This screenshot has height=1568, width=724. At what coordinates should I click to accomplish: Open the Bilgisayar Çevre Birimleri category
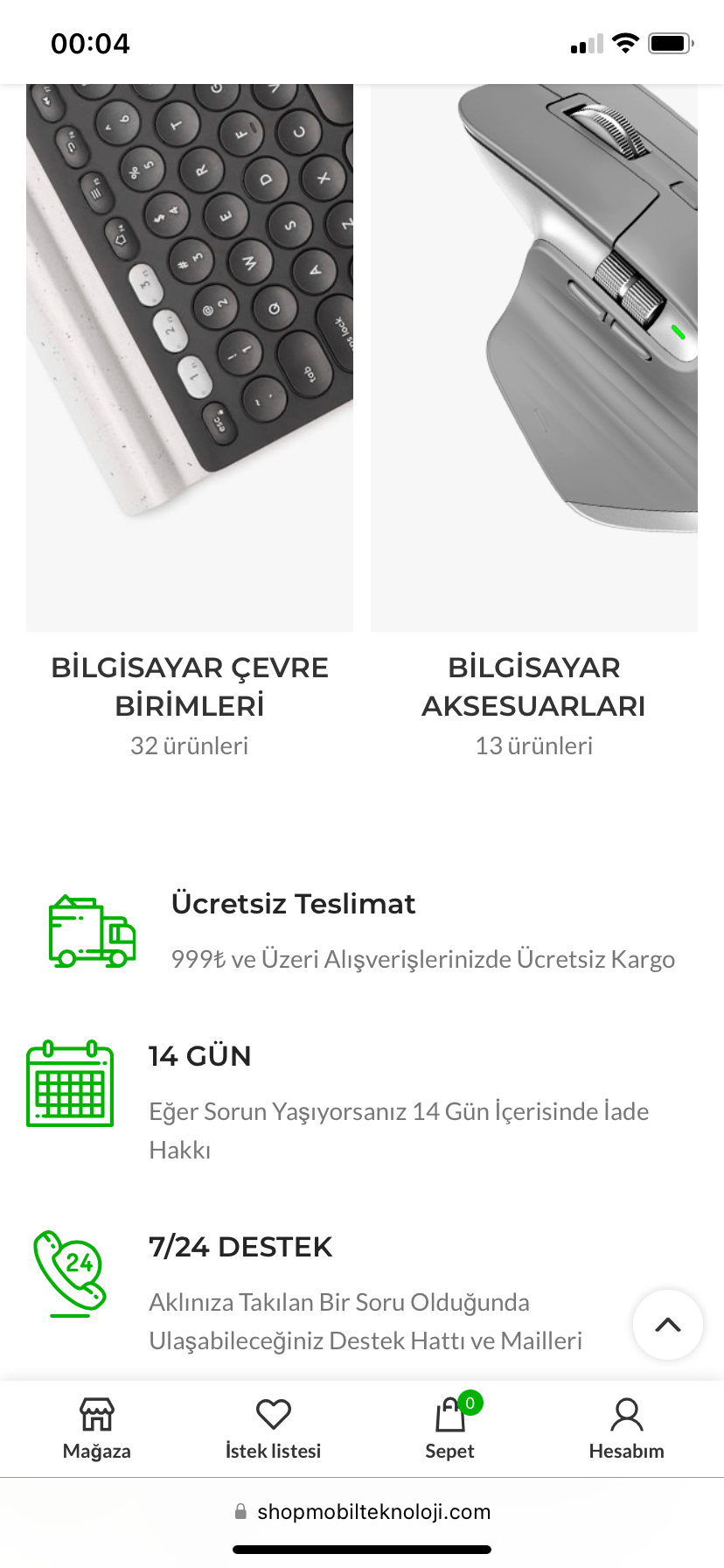click(190, 687)
